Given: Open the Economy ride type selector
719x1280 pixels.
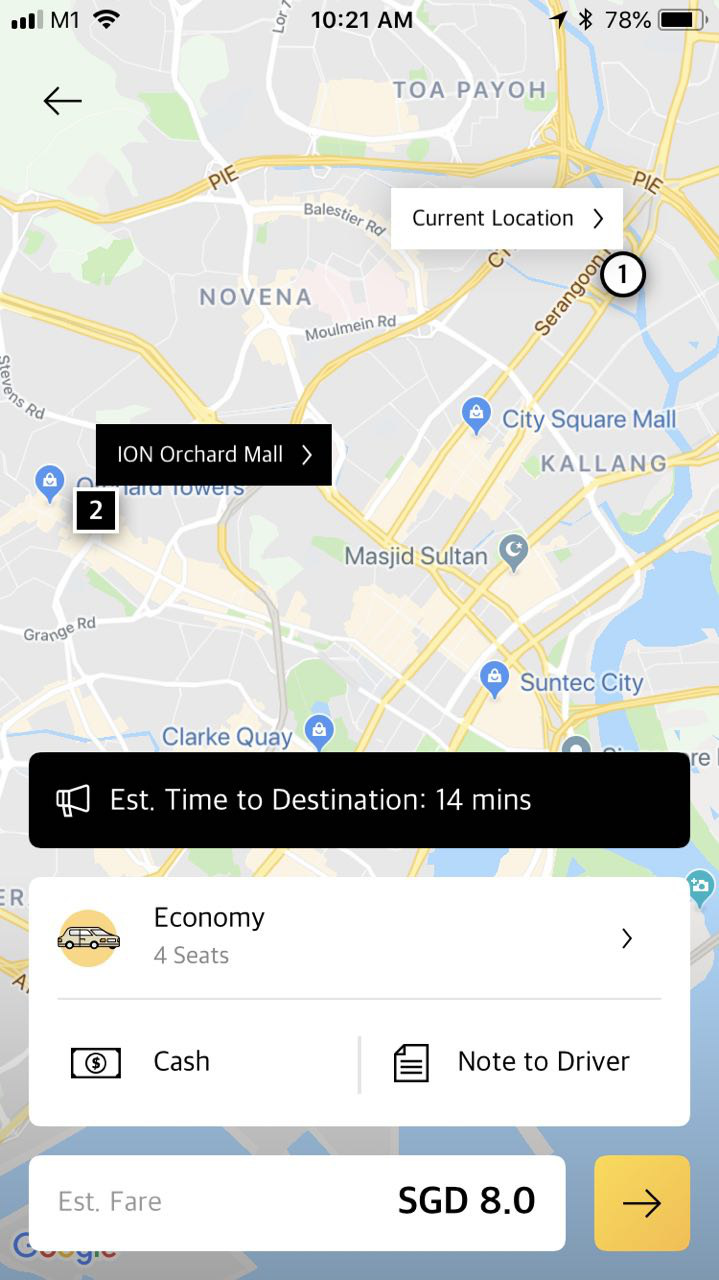Looking at the screenshot, I should 359,937.
